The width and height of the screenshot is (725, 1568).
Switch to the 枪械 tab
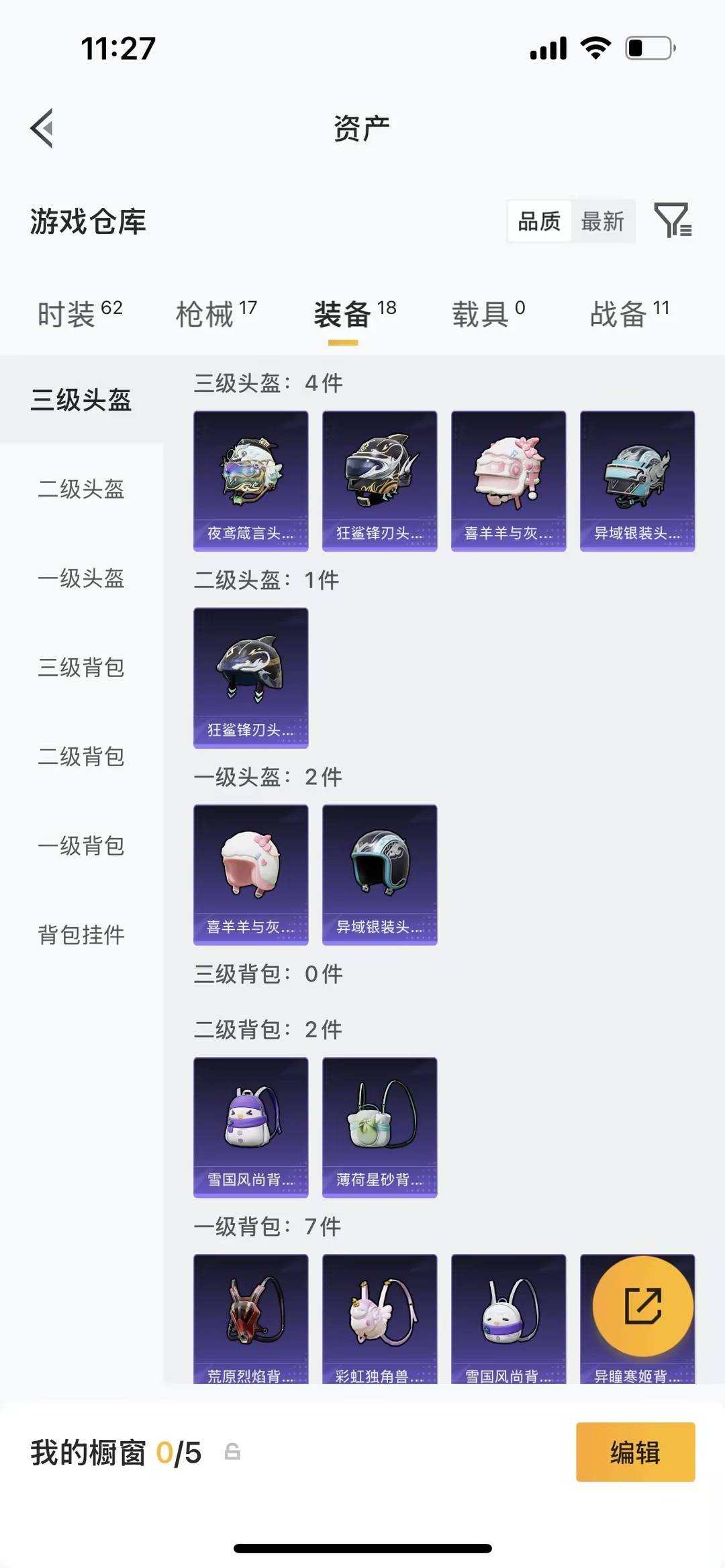(x=216, y=314)
